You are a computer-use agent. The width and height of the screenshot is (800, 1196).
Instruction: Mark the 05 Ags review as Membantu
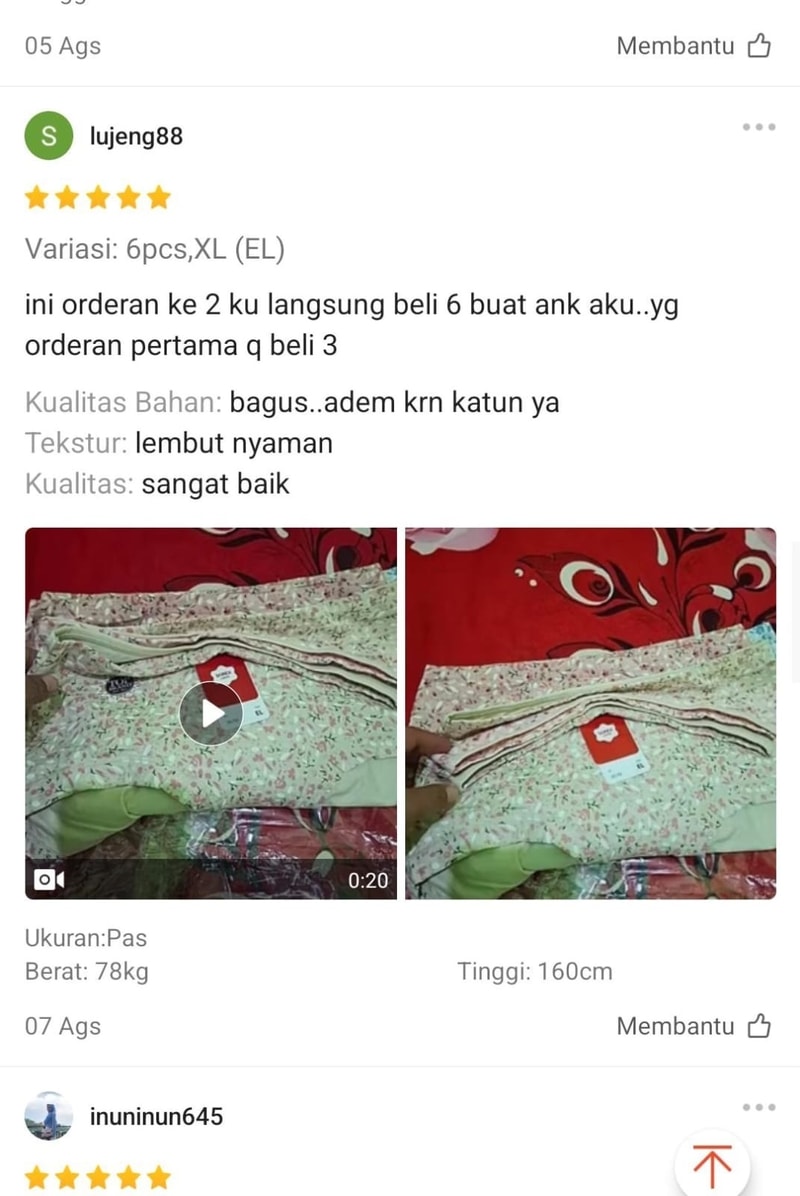pyautogui.click(x=694, y=46)
